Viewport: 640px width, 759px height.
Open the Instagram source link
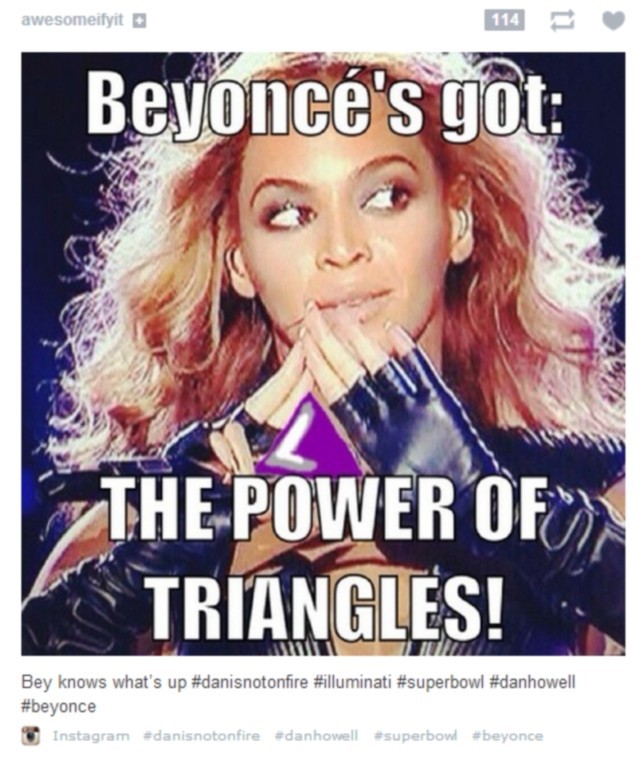click(x=90, y=735)
